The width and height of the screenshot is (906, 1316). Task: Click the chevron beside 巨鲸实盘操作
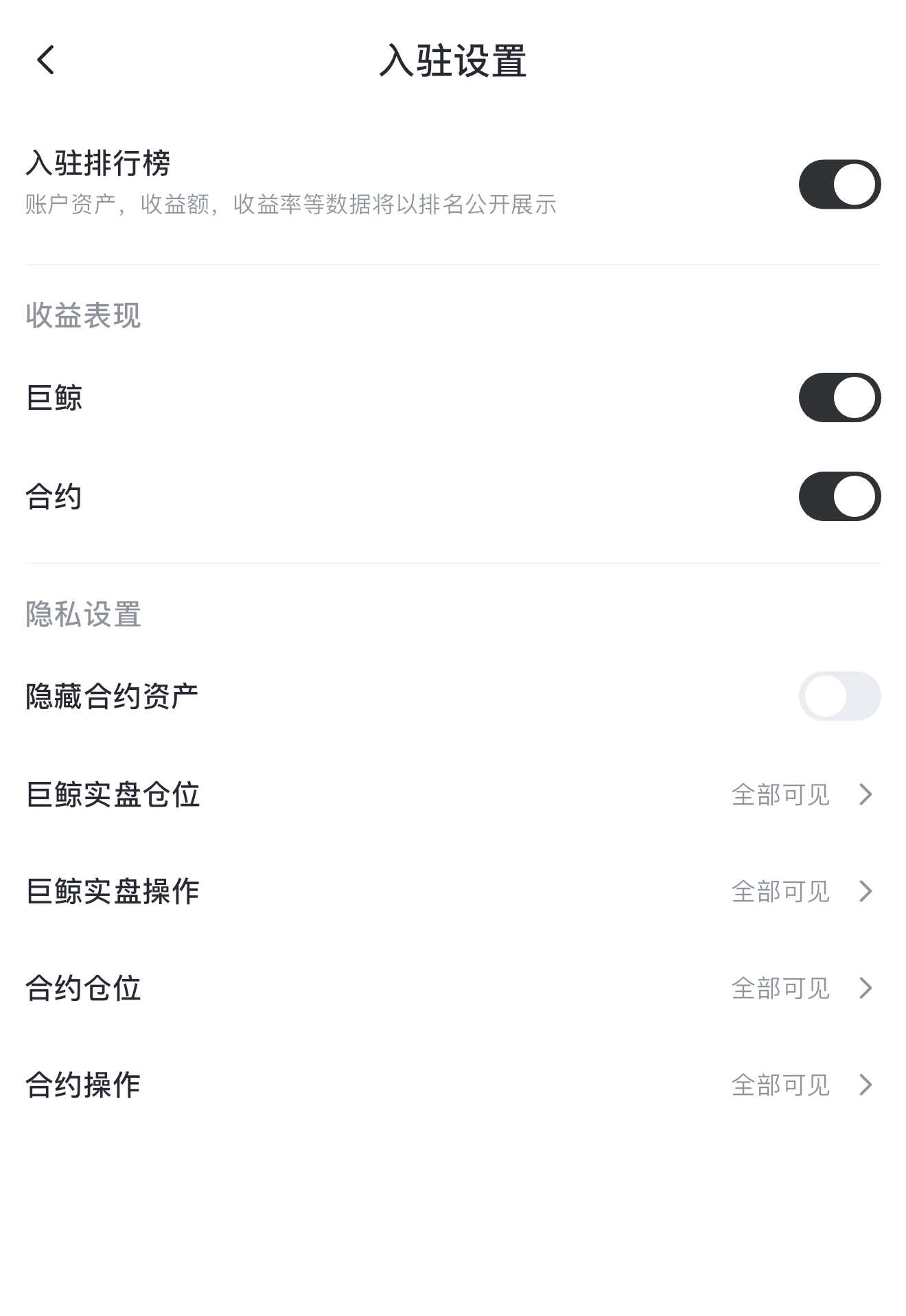[866, 892]
